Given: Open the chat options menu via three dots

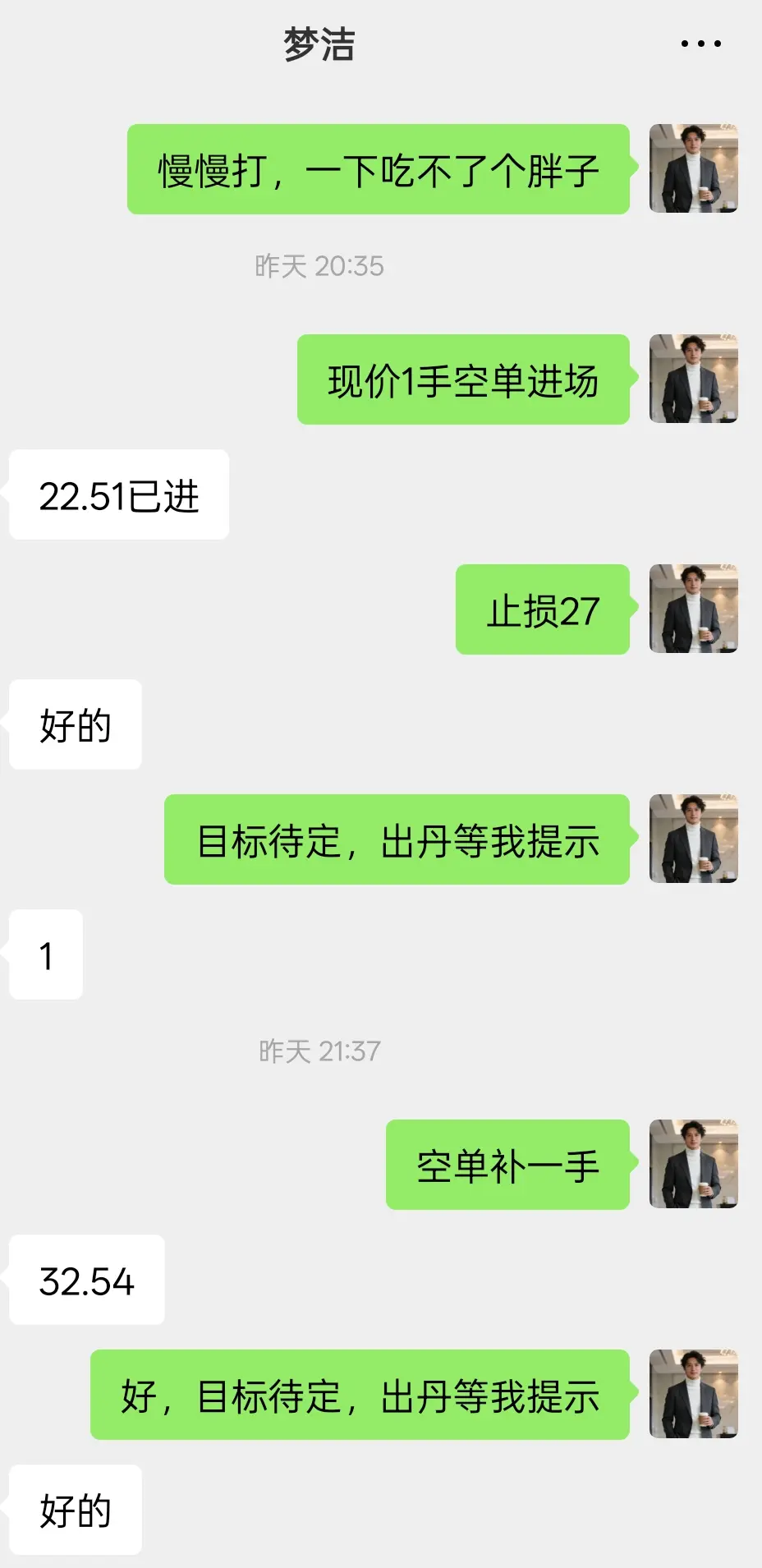Looking at the screenshot, I should click(x=697, y=43).
